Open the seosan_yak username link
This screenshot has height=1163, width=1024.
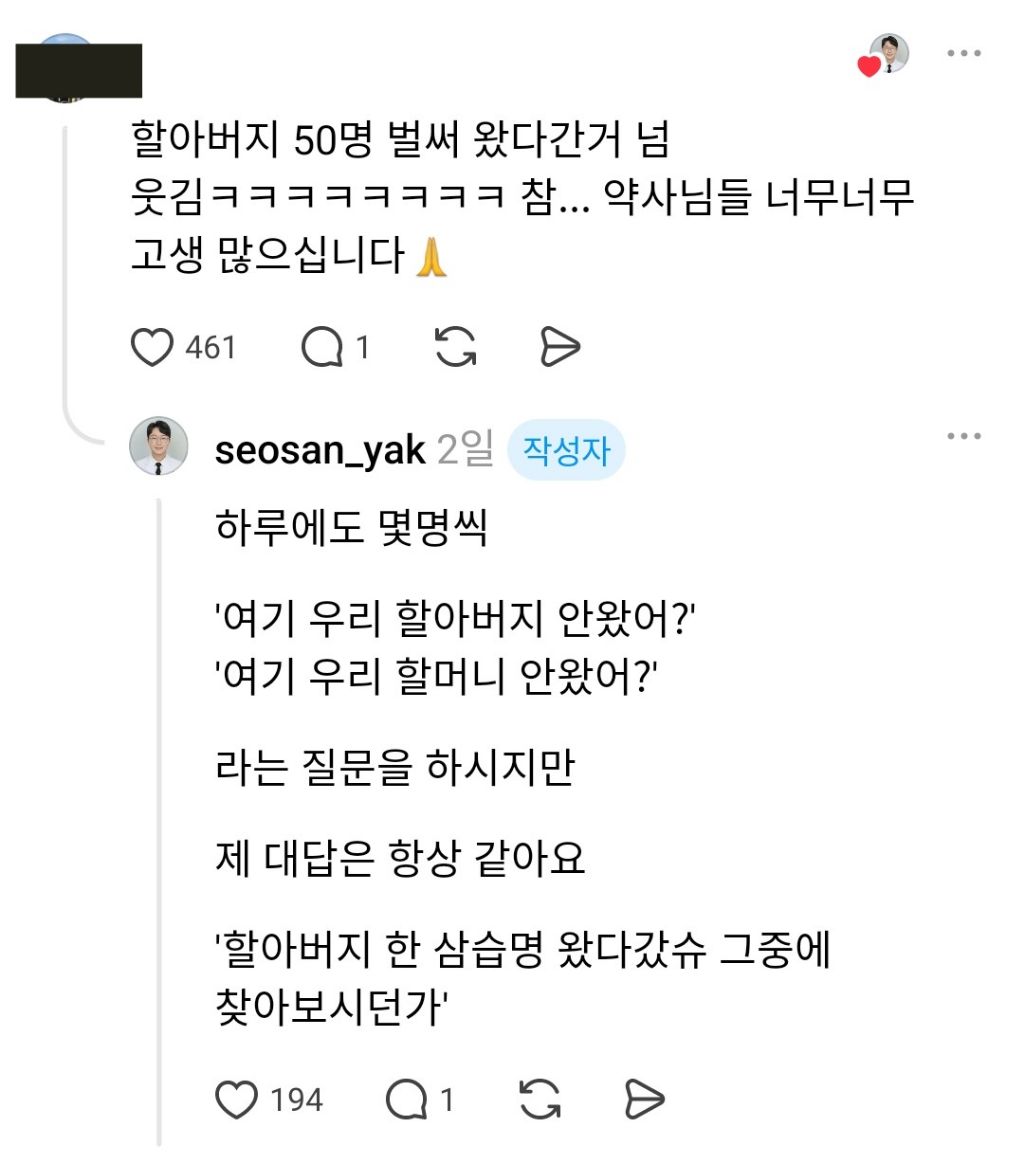pos(320,450)
